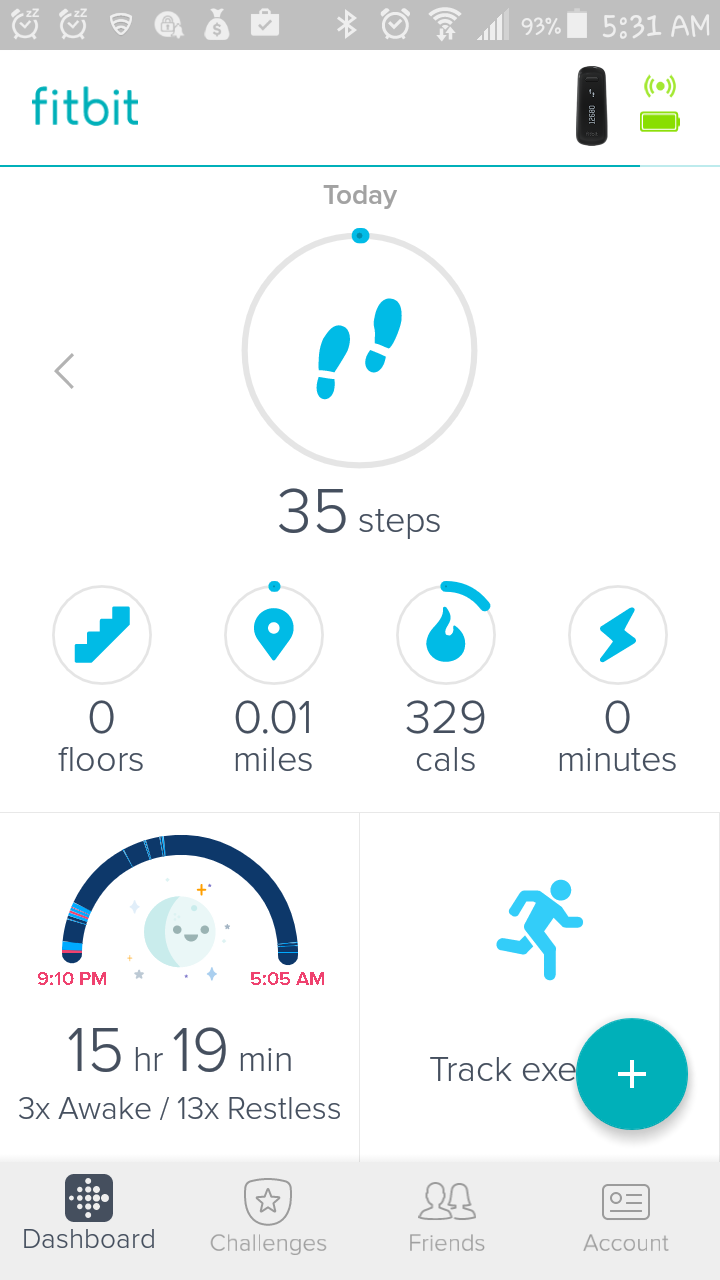The width and height of the screenshot is (720, 1280).
Task: Open the miles distance pin icon
Action: pyautogui.click(x=273, y=634)
